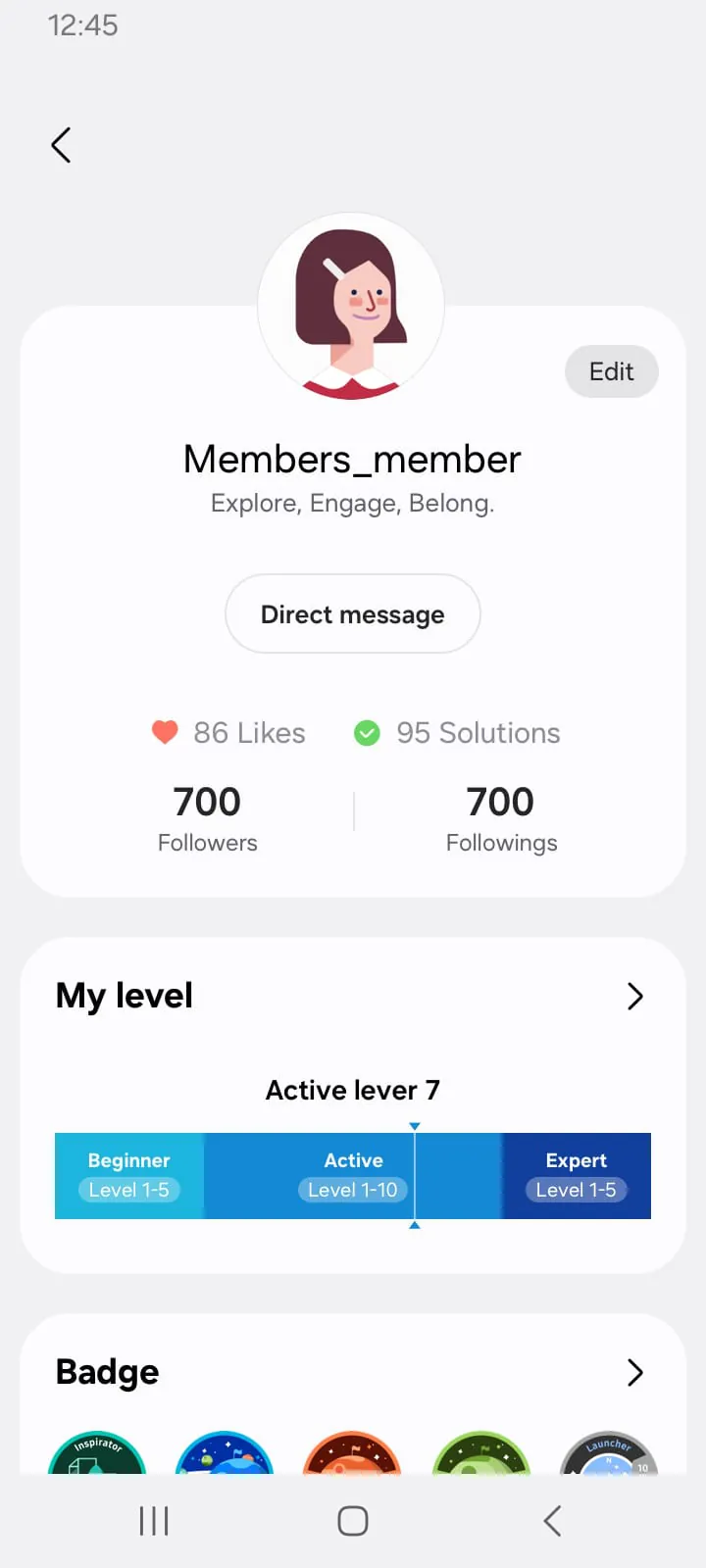
Task: Tap the back arrow at top left
Action: [60, 144]
